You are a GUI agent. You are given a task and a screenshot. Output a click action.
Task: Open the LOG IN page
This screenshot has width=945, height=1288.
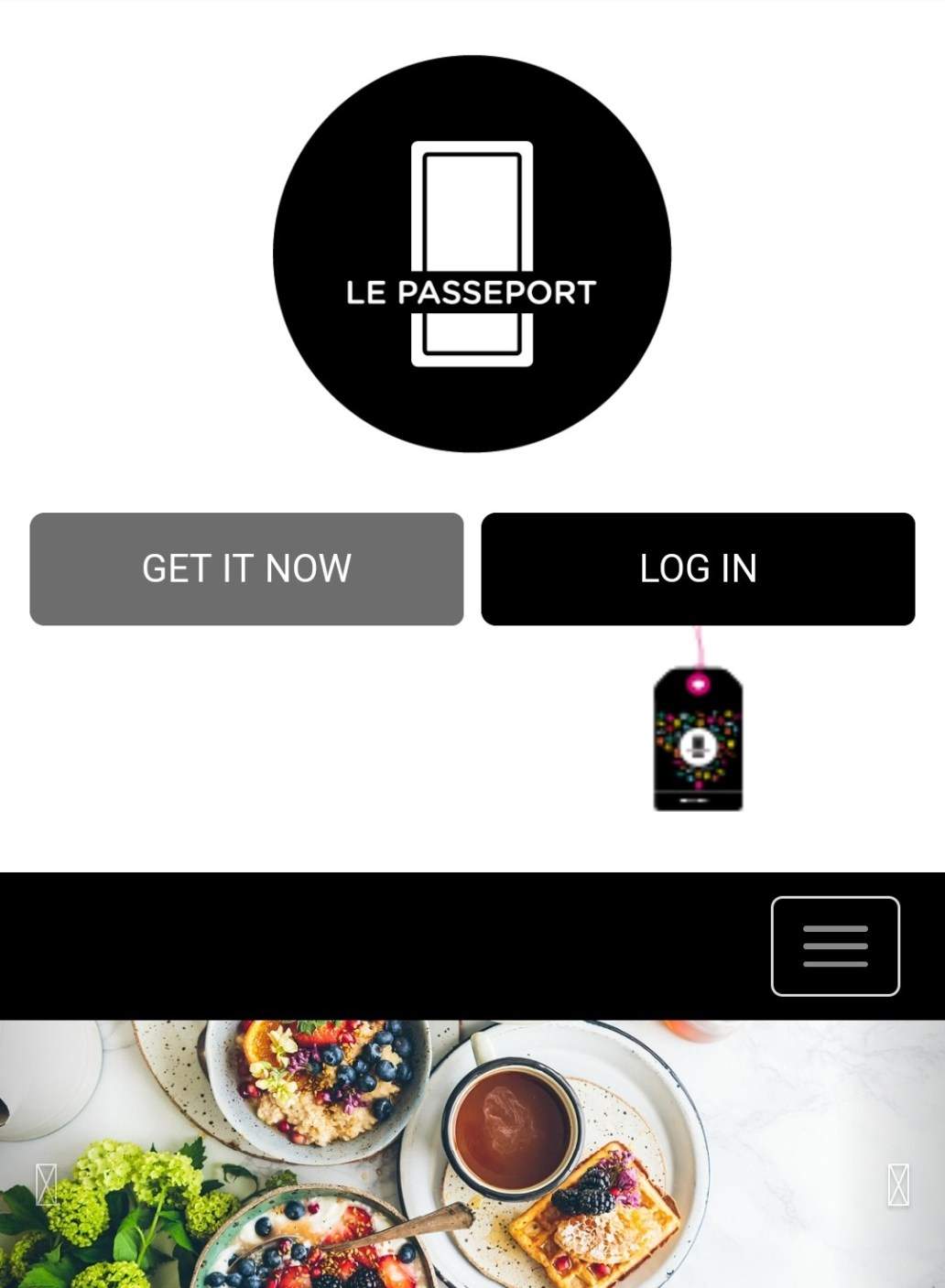click(x=698, y=568)
